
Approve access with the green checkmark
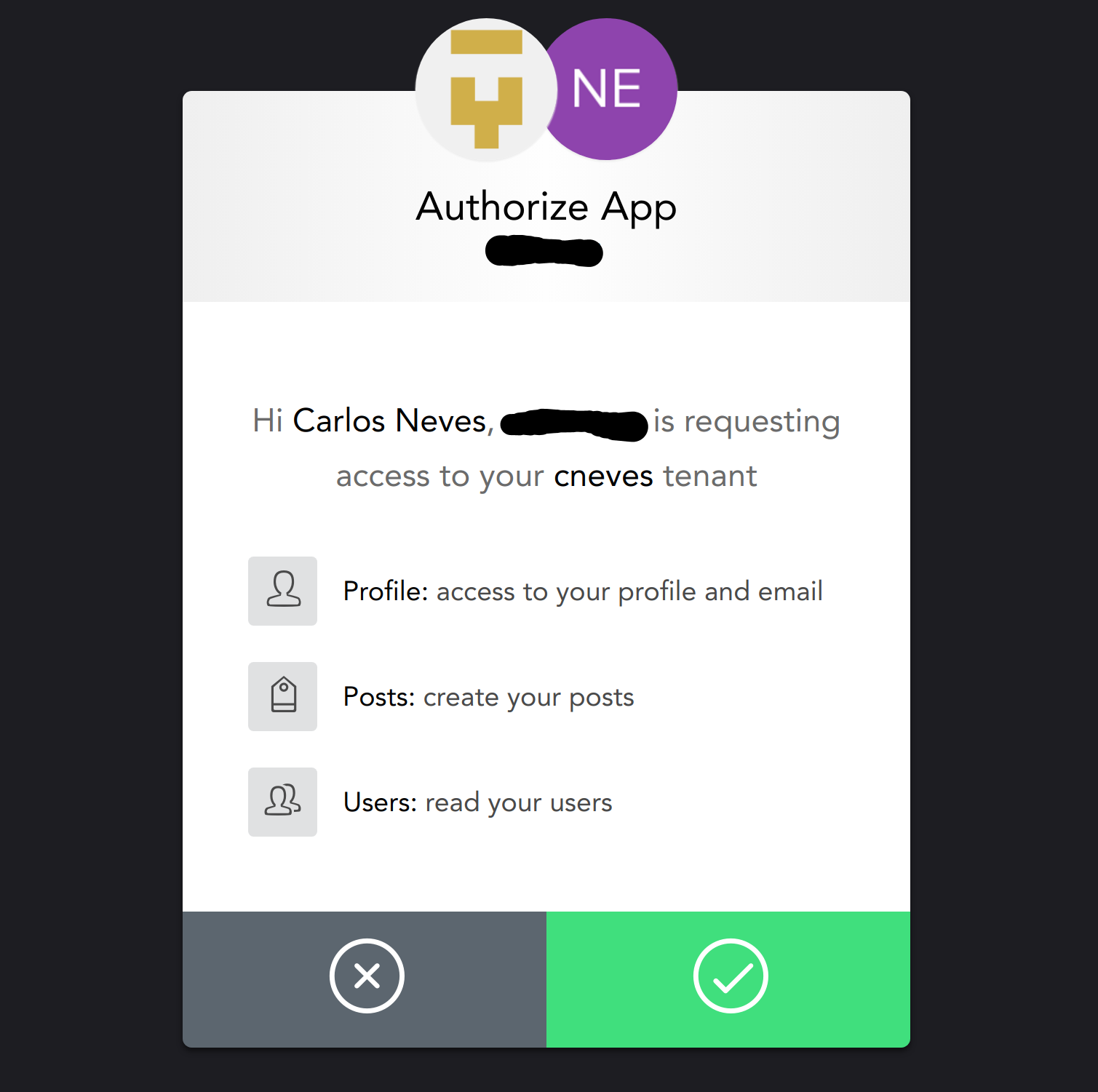pyautogui.click(x=728, y=979)
